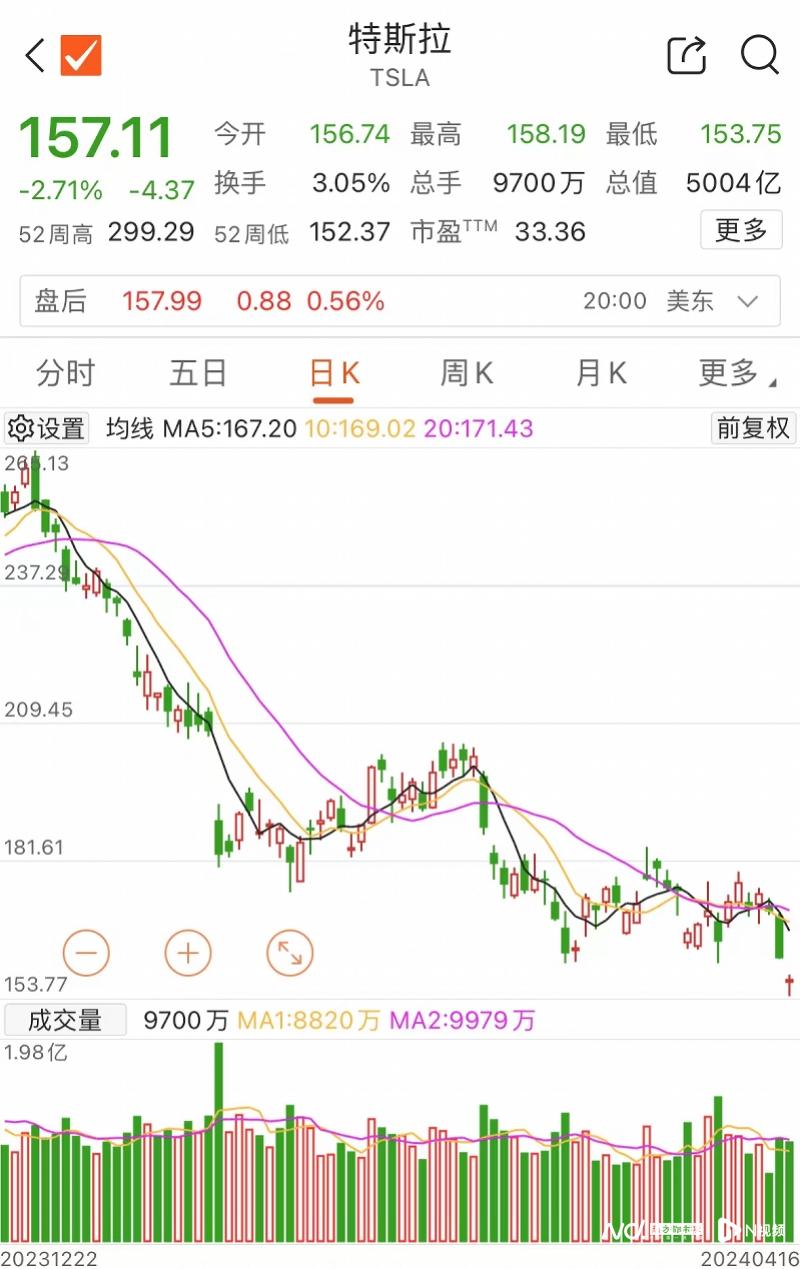Viewport: 800px width, 1269px height.
Task: Expand the 盘后 after-hours row chevron
Action: (x=746, y=301)
